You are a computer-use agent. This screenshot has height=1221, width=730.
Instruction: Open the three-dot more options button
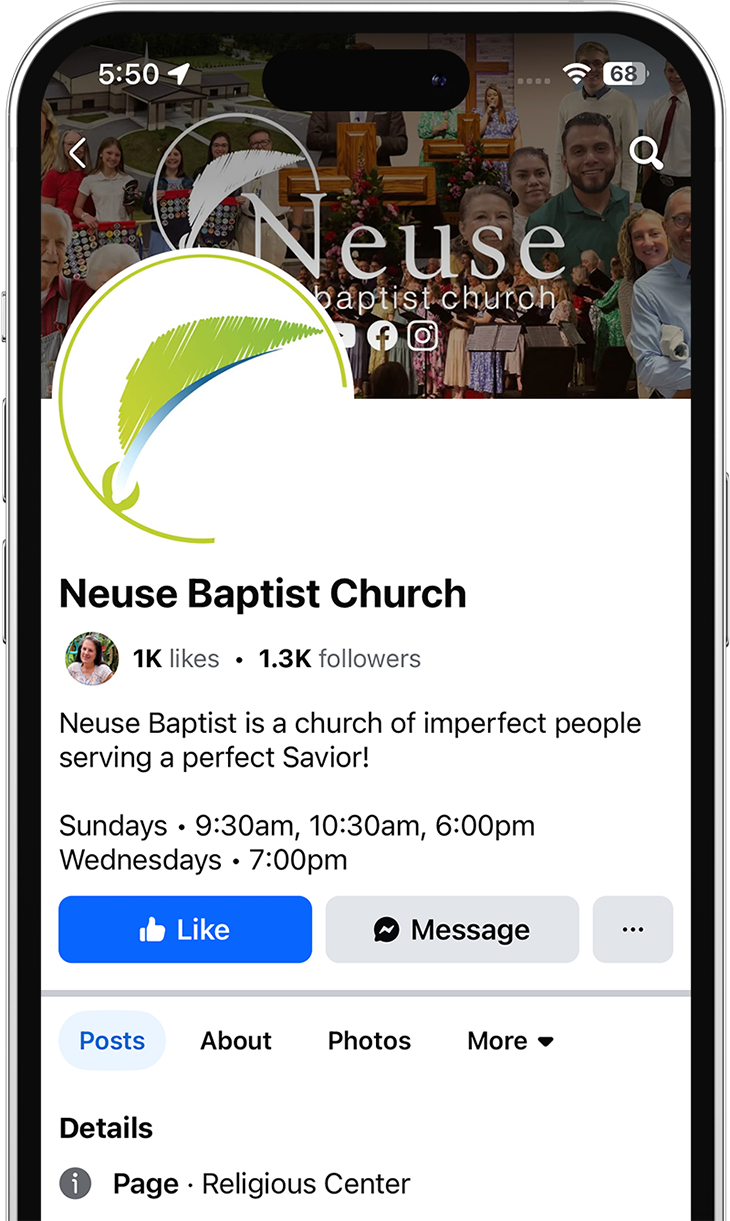(632, 929)
